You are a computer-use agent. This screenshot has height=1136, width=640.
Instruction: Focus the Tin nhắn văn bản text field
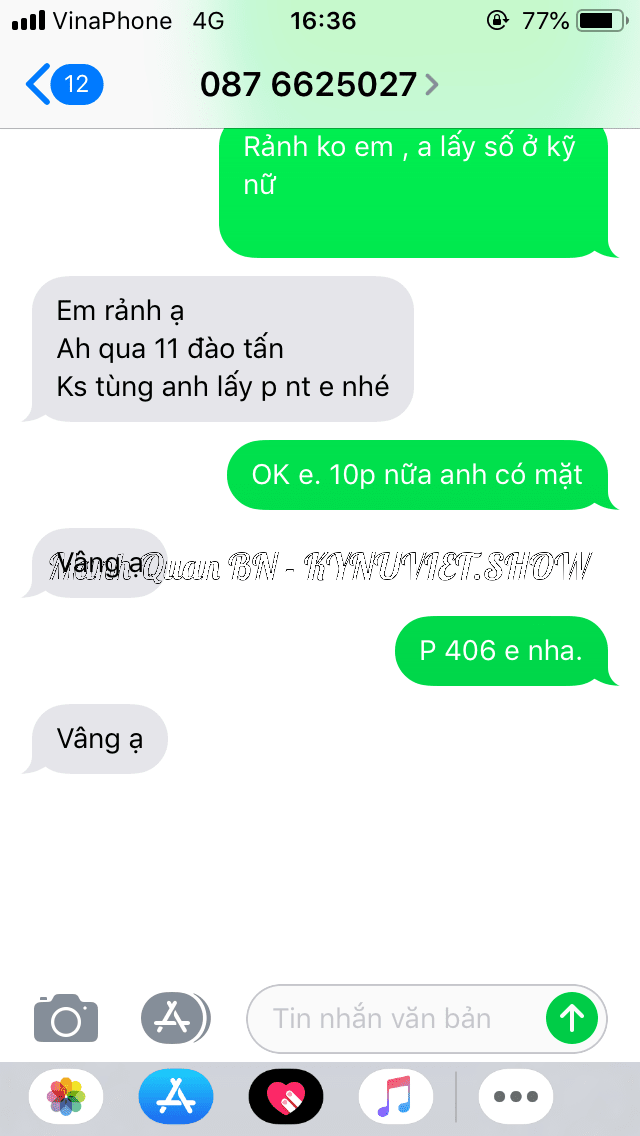click(395, 1019)
